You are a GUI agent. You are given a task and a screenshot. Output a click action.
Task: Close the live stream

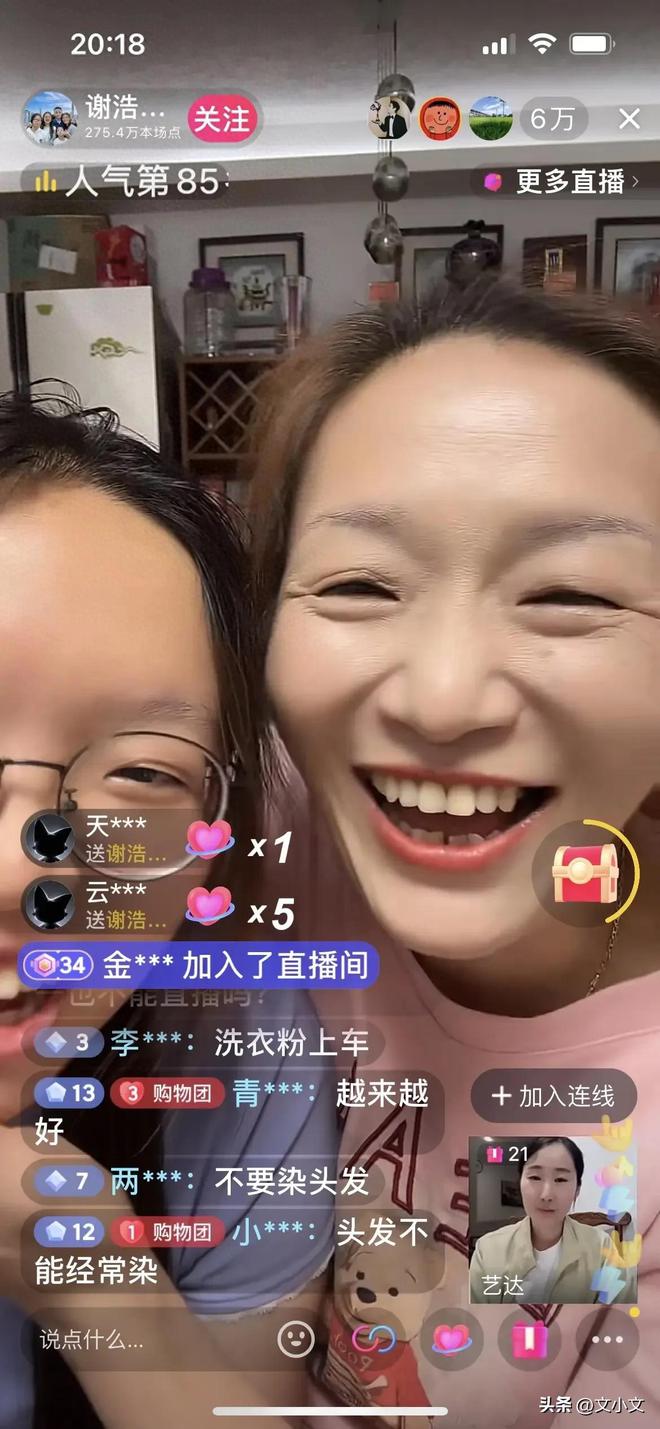point(629,120)
